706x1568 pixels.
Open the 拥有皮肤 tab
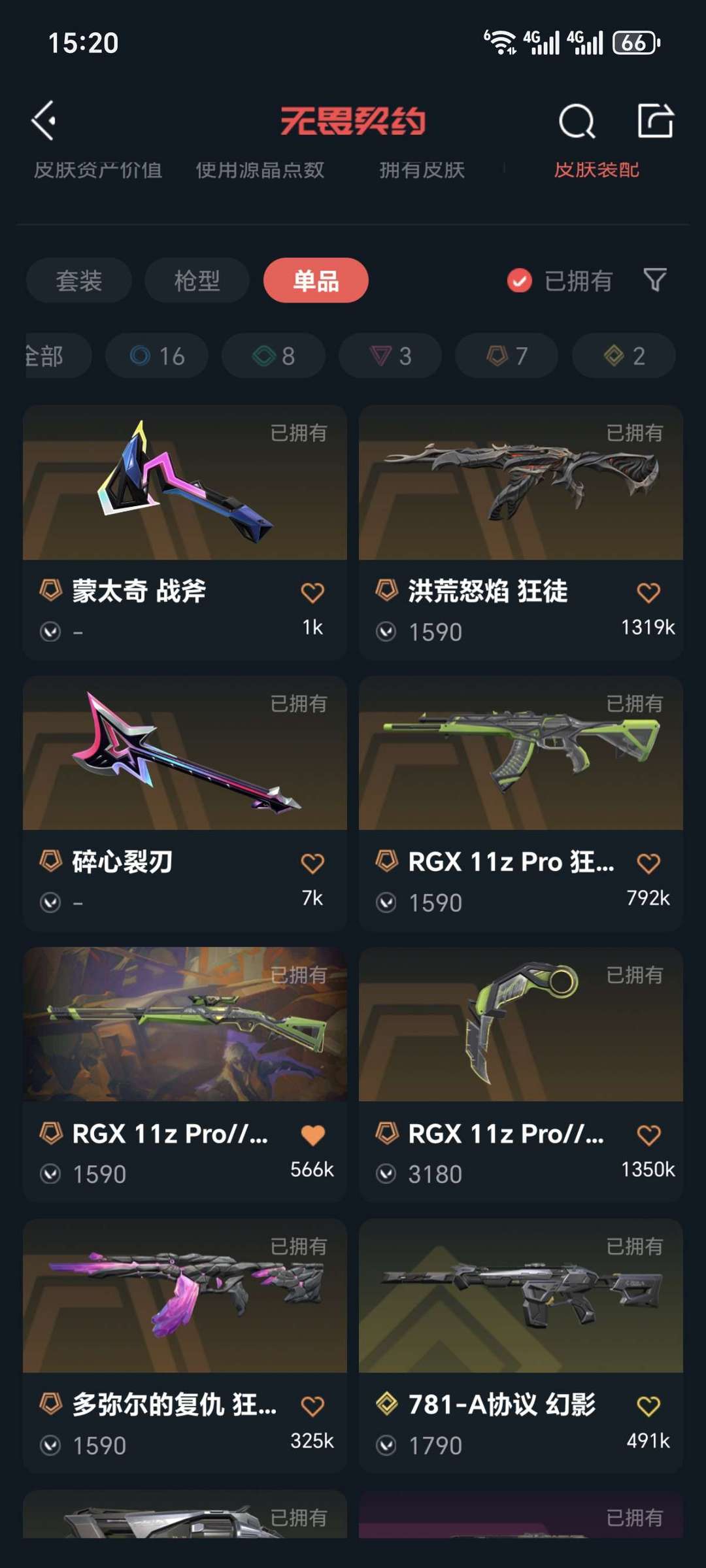[x=421, y=170]
